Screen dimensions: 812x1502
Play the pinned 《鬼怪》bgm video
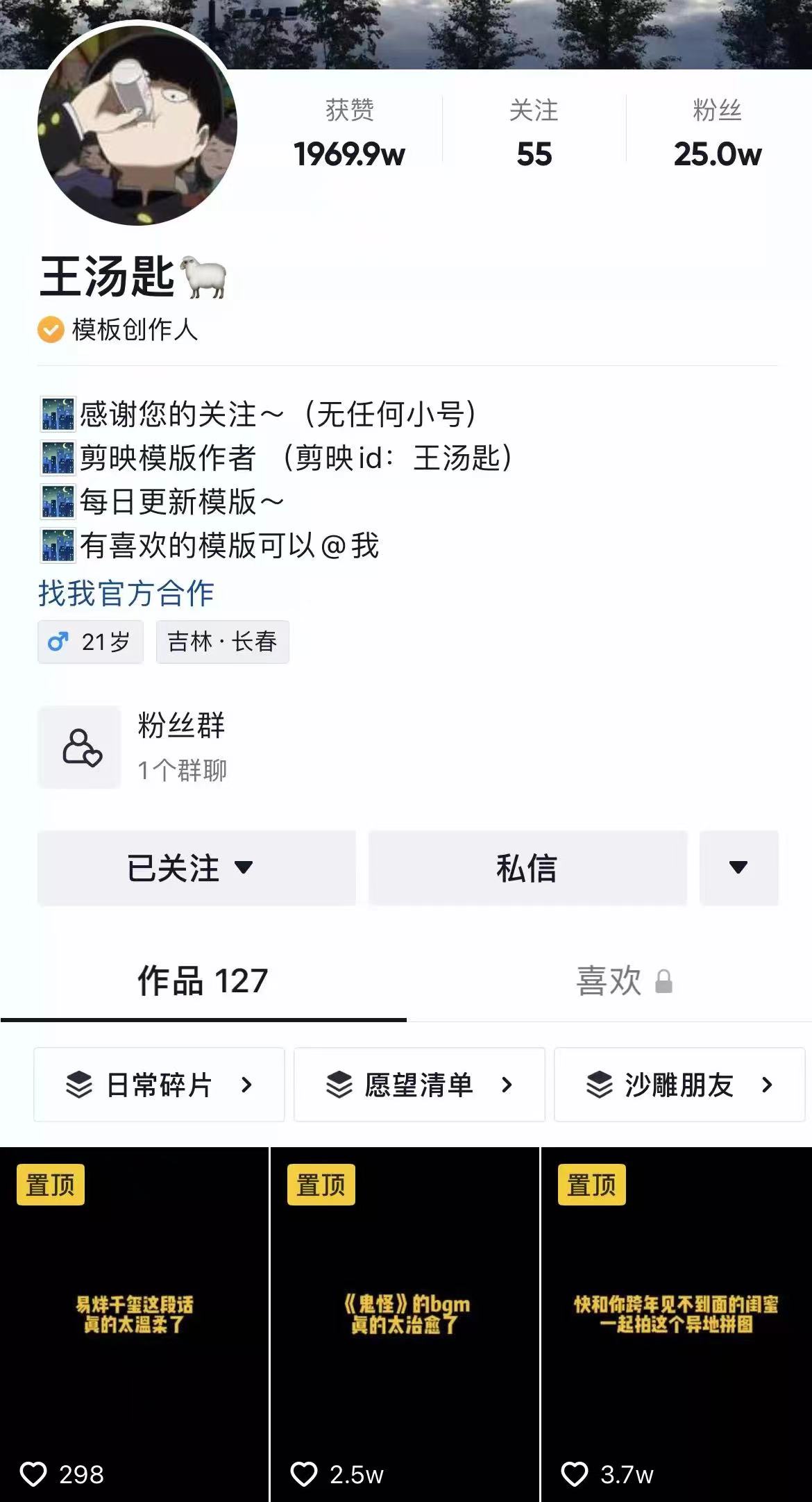coord(405,1324)
